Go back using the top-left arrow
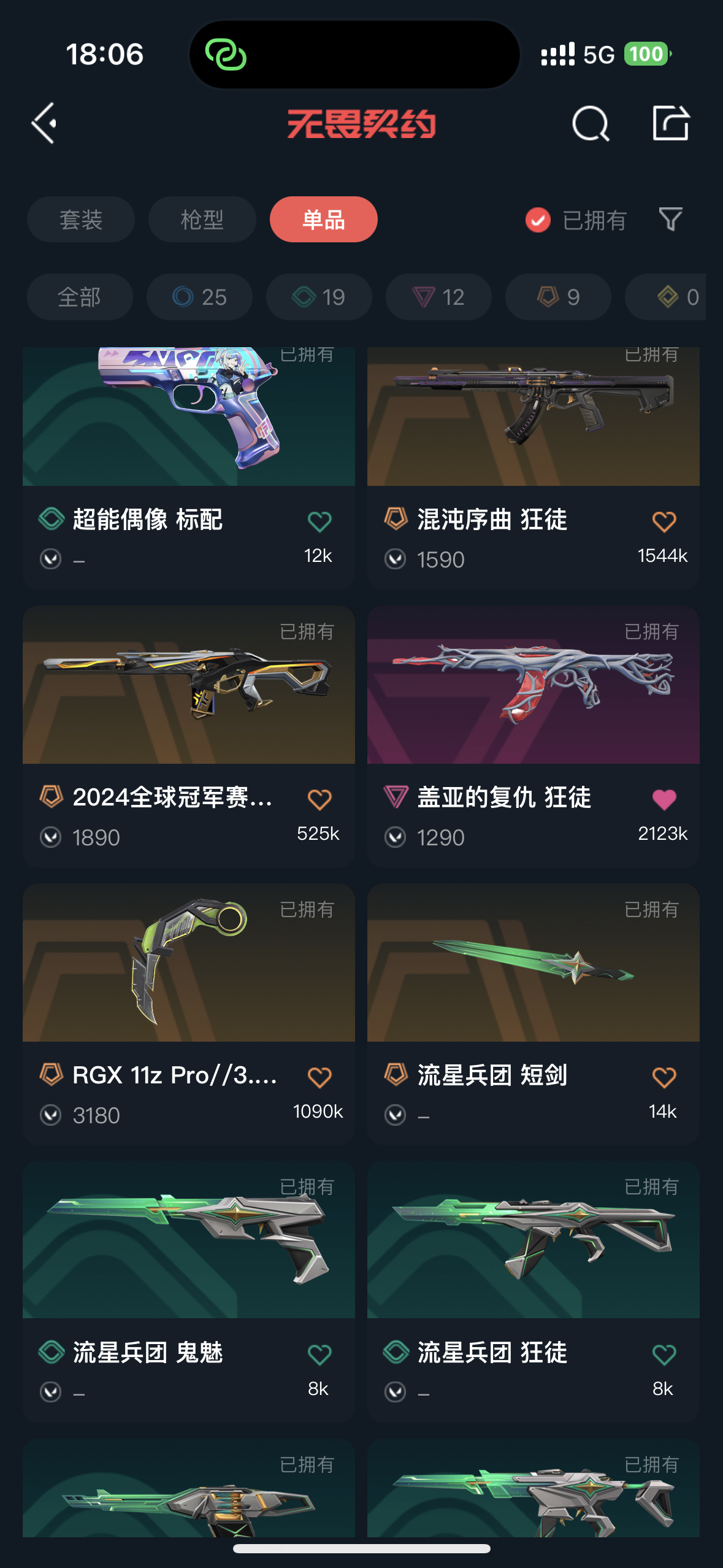The image size is (723, 1568). click(44, 123)
